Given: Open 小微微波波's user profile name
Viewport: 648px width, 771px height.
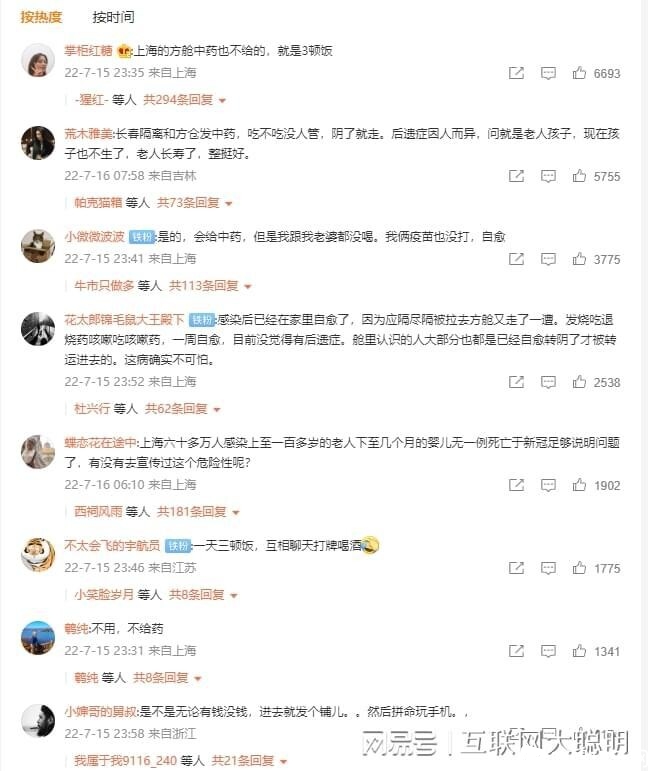Looking at the screenshot, I should click(94, 237).
